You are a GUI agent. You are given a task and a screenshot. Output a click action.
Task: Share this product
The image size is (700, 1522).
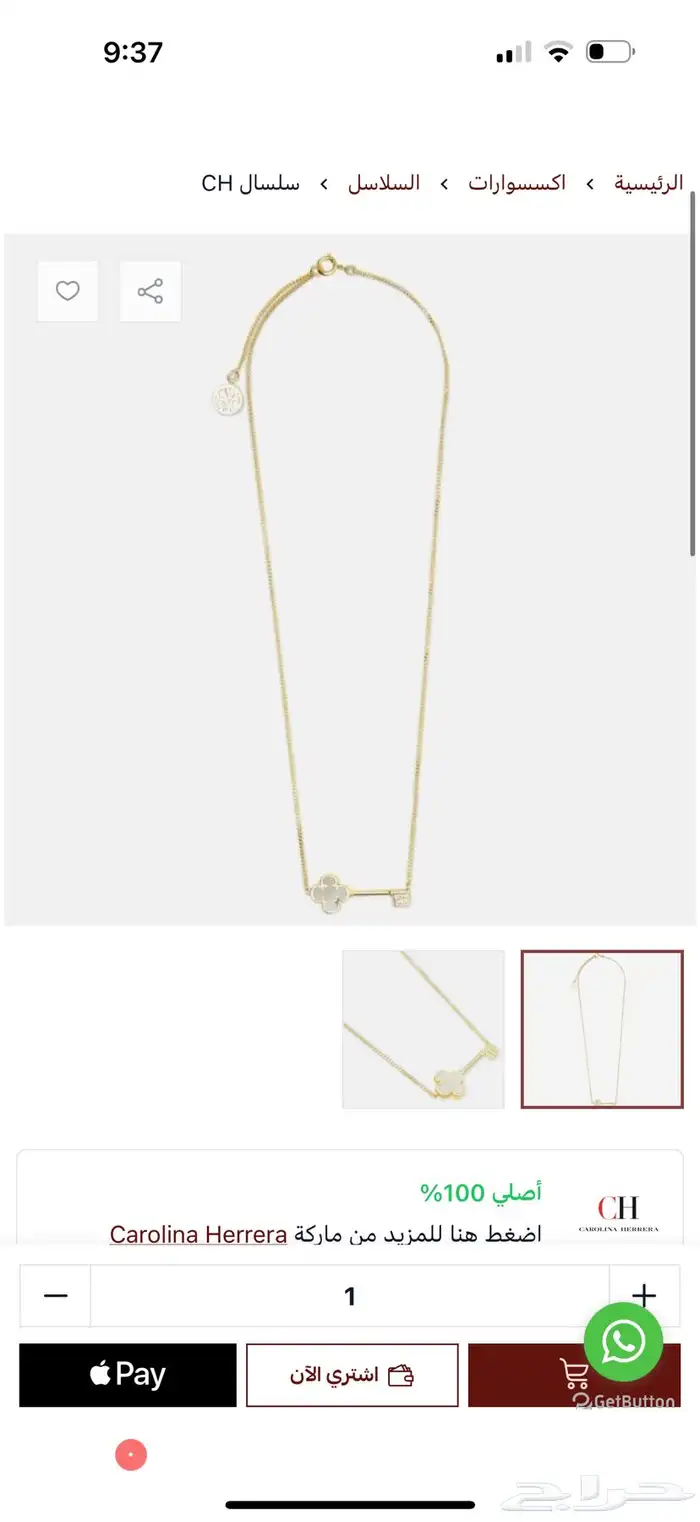tap(150, 292)
